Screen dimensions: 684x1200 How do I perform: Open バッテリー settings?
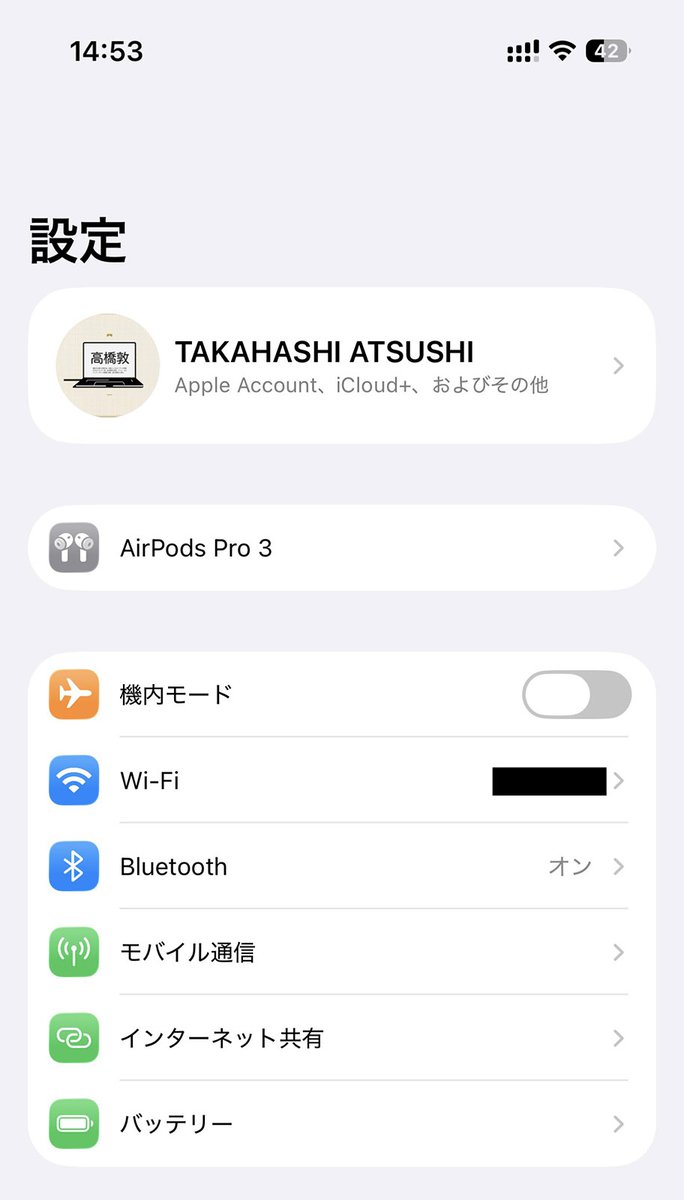(340, 1124)
